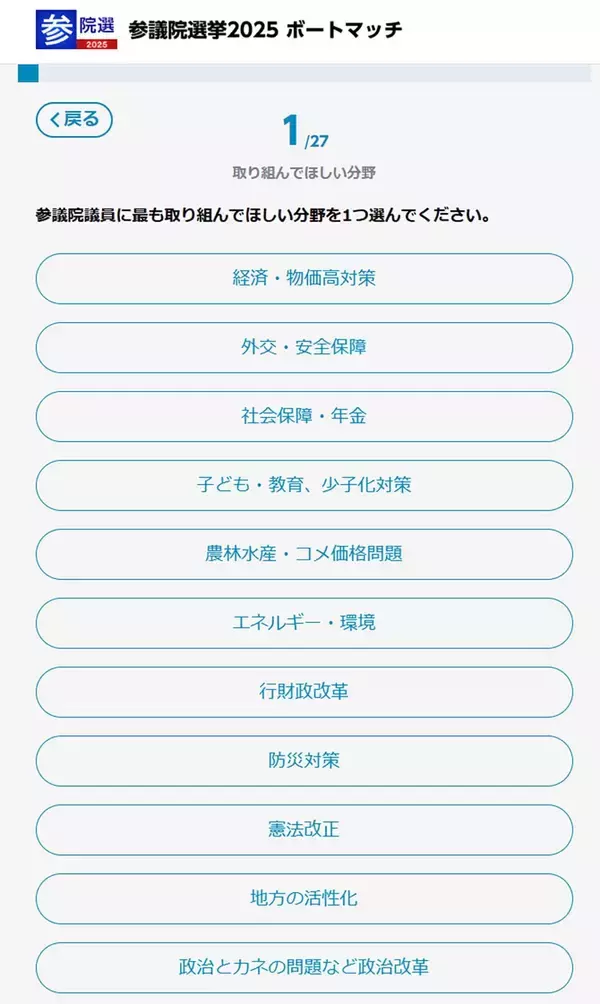
Task: Select 子ども・教育、少子化対策
Action: 304,485
